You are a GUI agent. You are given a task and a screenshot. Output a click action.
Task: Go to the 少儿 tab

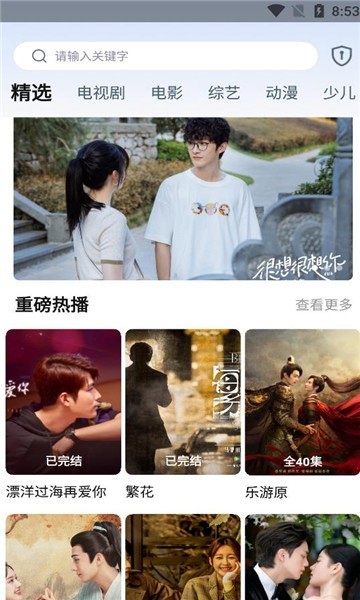tap(339, 93)
